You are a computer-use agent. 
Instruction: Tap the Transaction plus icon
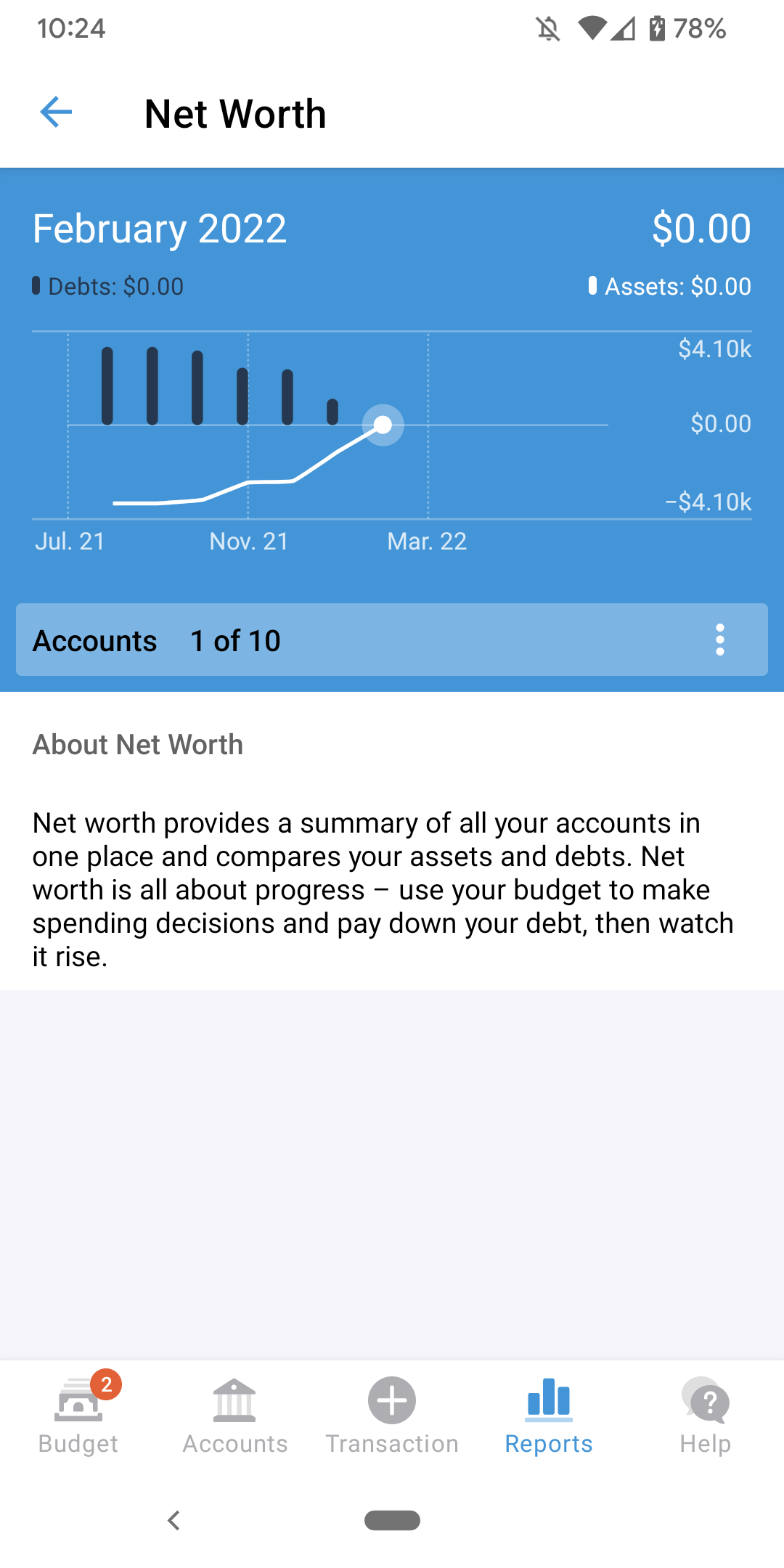click(x=391, y=1400)
